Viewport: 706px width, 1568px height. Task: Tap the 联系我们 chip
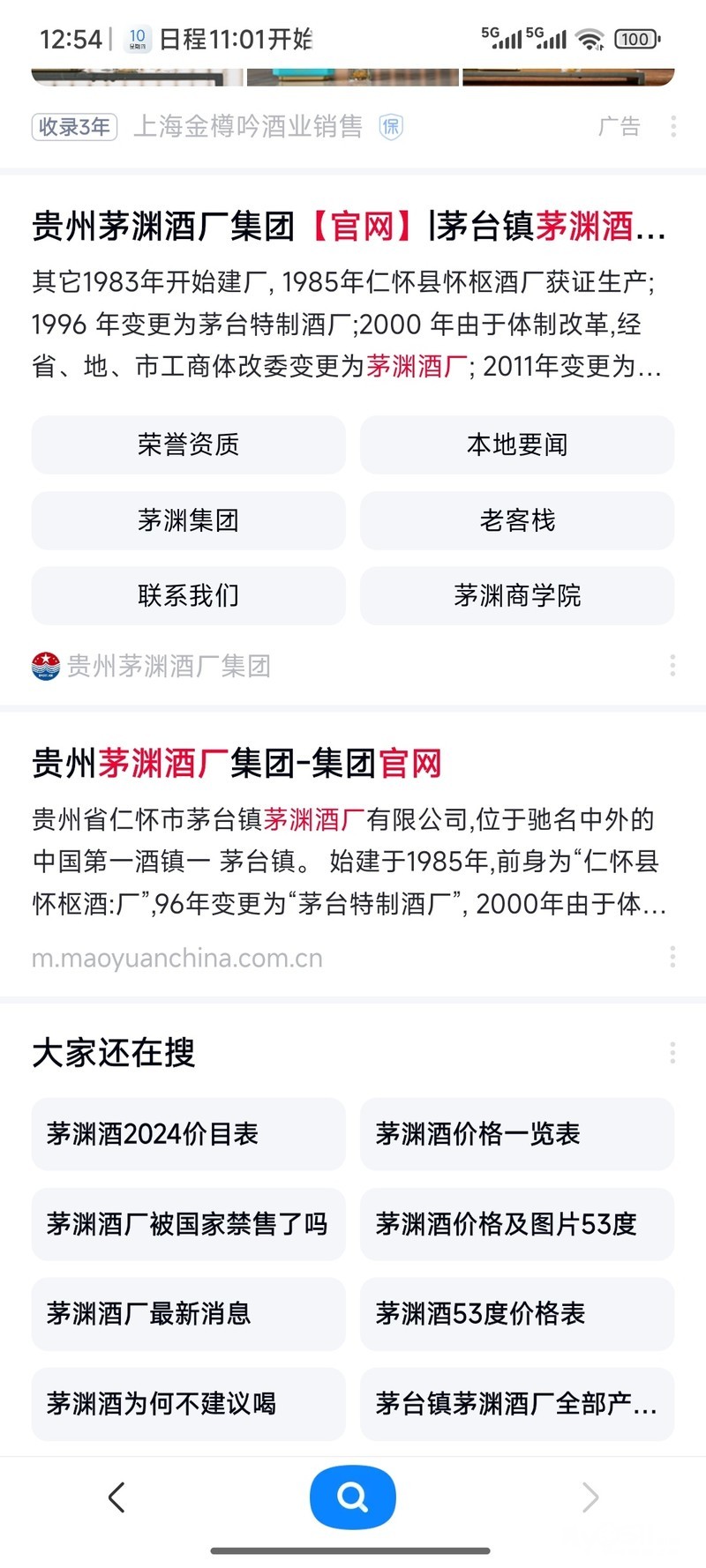click(x=188, y=596)
